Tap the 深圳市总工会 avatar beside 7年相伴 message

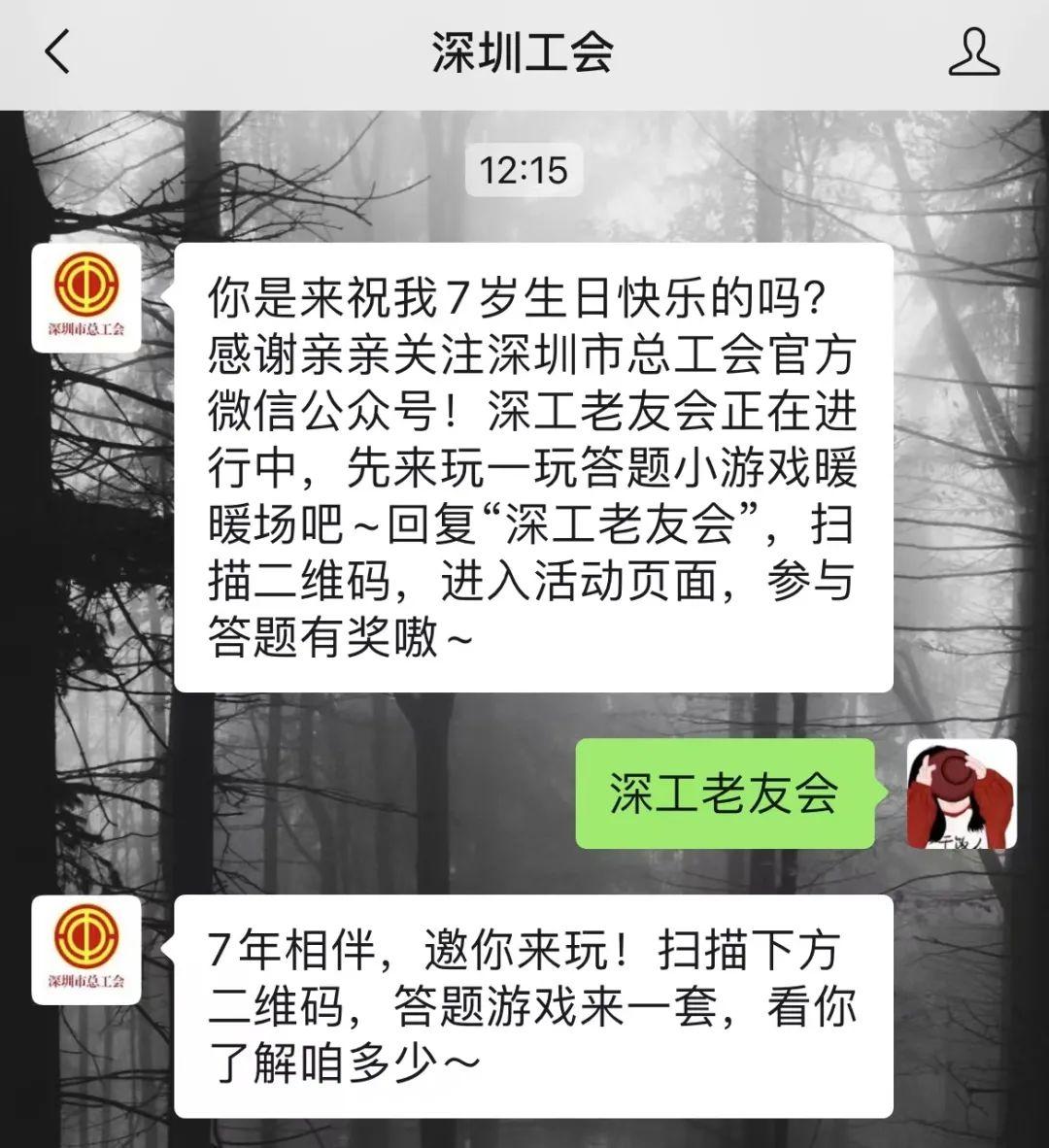coord(86,950)
